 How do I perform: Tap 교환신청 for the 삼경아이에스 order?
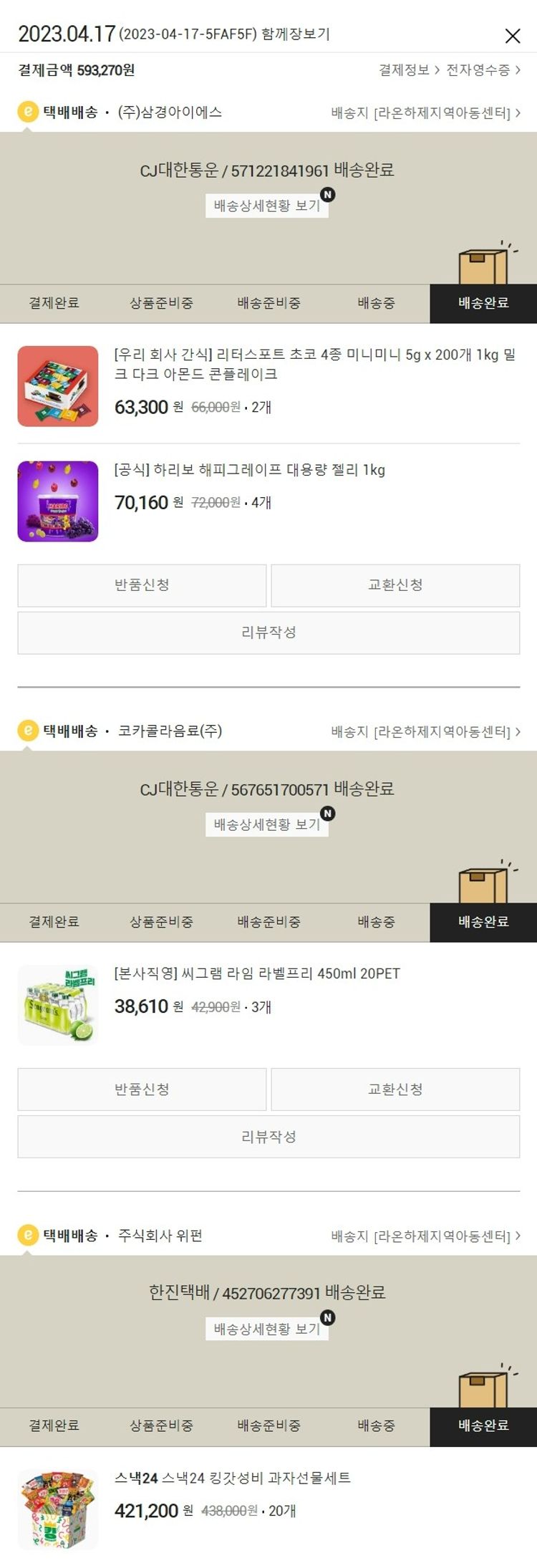pos(395,586)
